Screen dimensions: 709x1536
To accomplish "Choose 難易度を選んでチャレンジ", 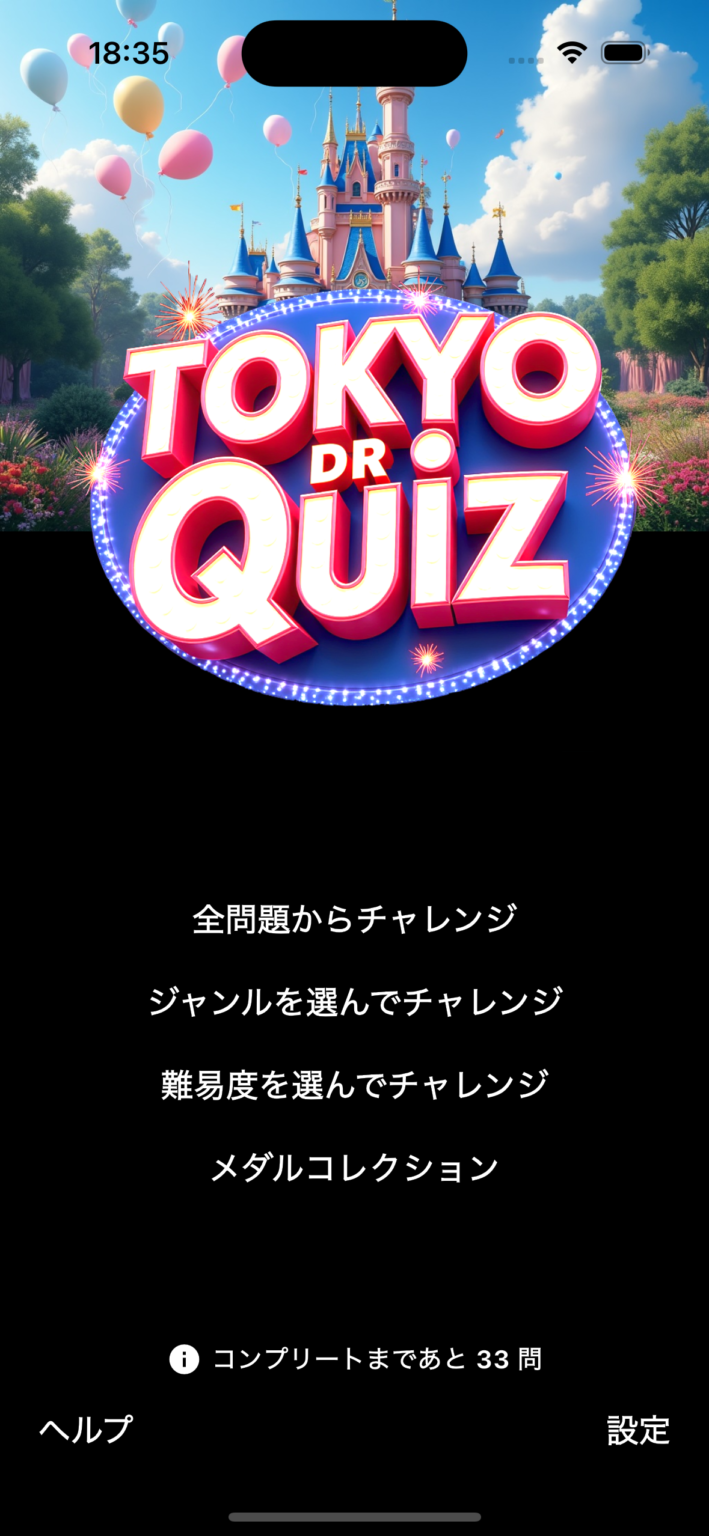I will pyautogui.click(x=354, y=1084).
